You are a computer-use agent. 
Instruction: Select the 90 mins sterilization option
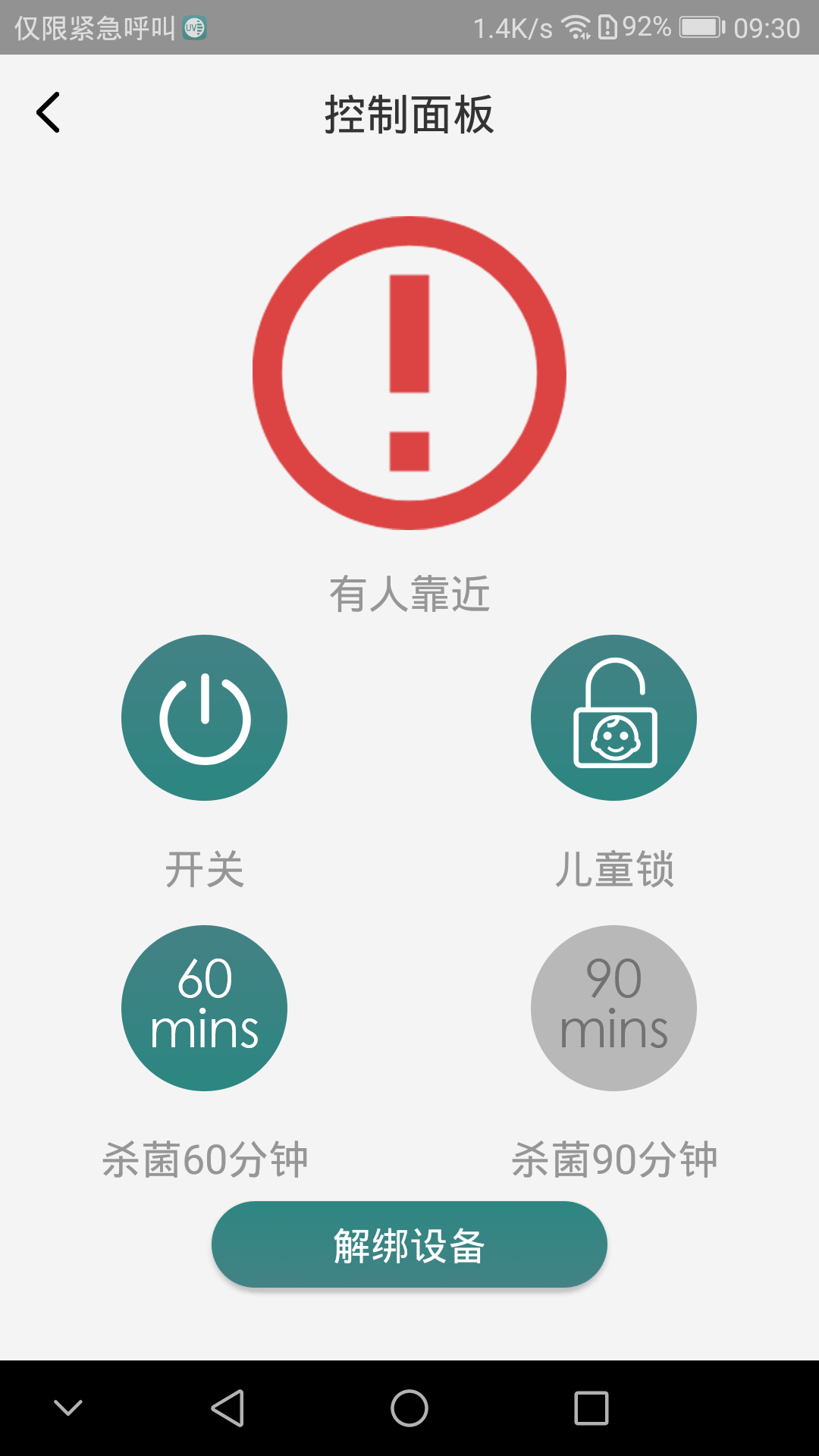pyautogui.click(x=613, y=1008)
